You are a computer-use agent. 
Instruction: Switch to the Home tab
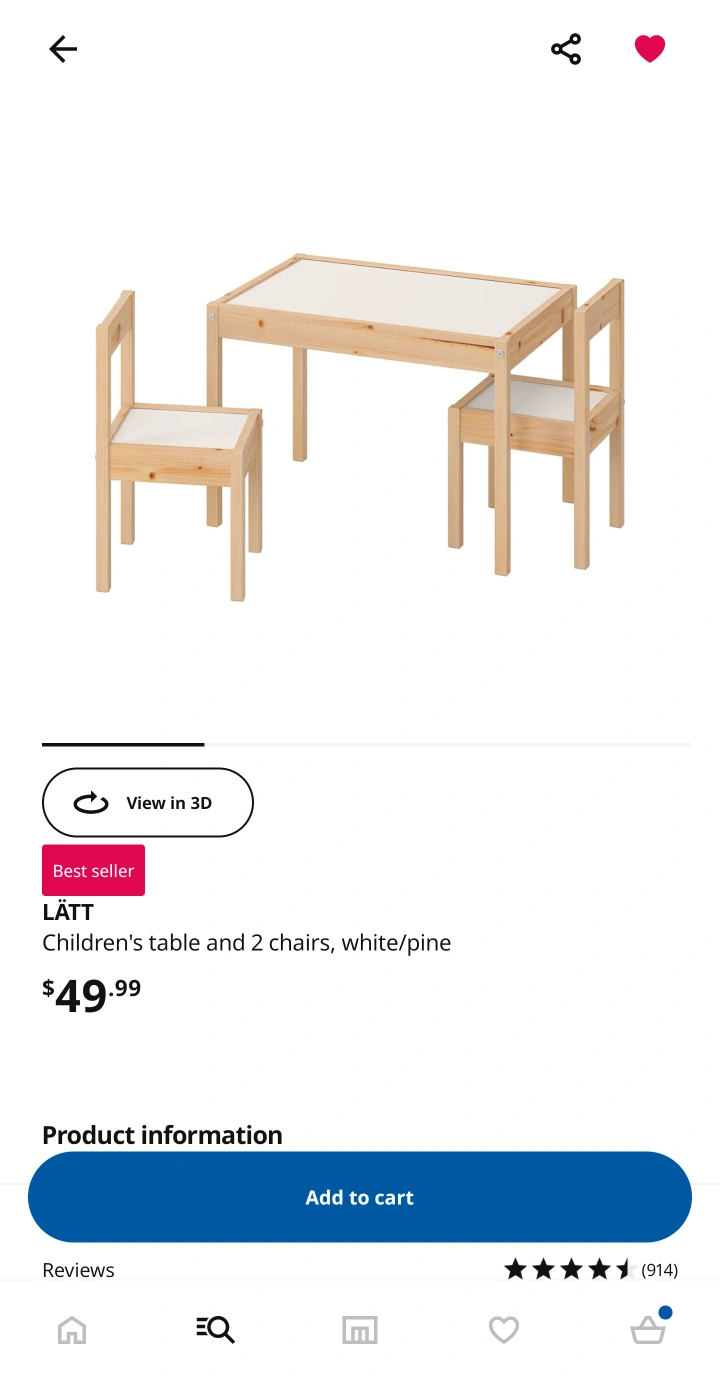point(72,1329)
